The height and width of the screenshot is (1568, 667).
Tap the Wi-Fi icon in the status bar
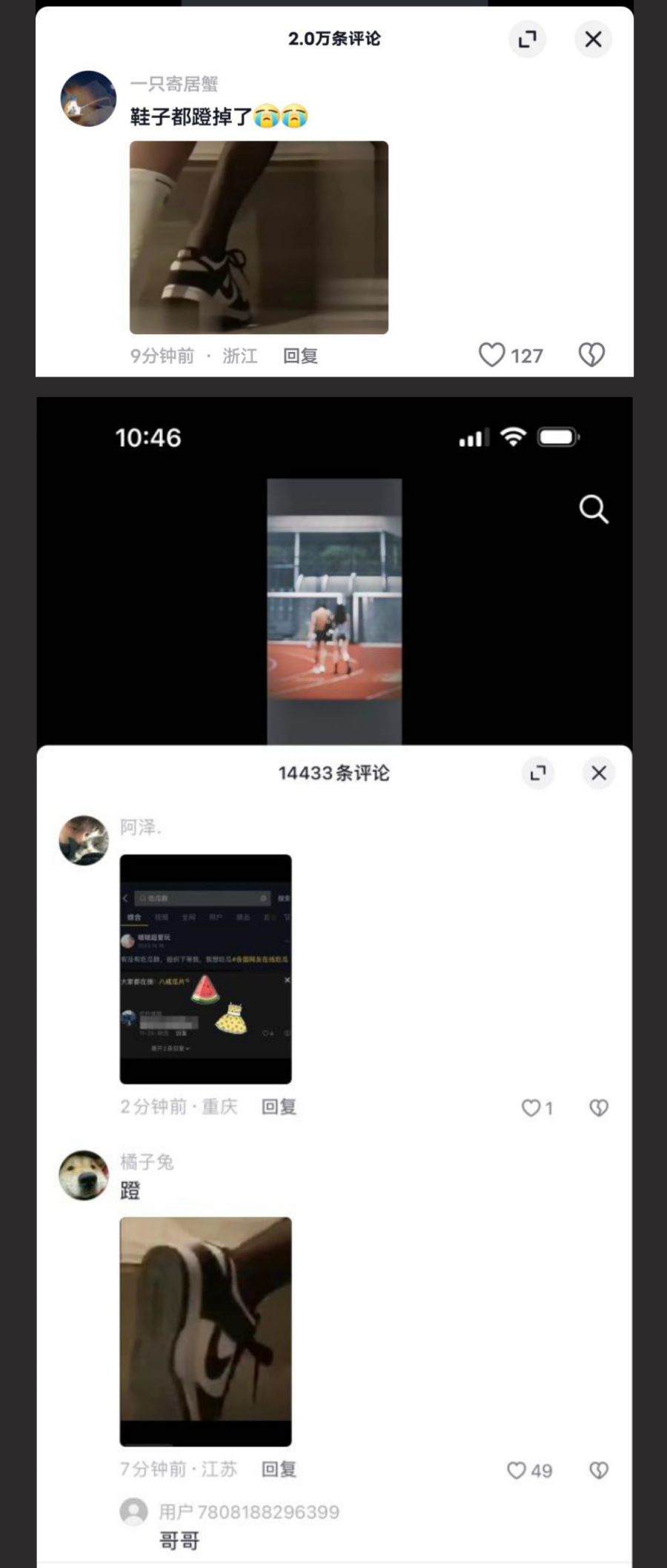(x=513, y=437)
